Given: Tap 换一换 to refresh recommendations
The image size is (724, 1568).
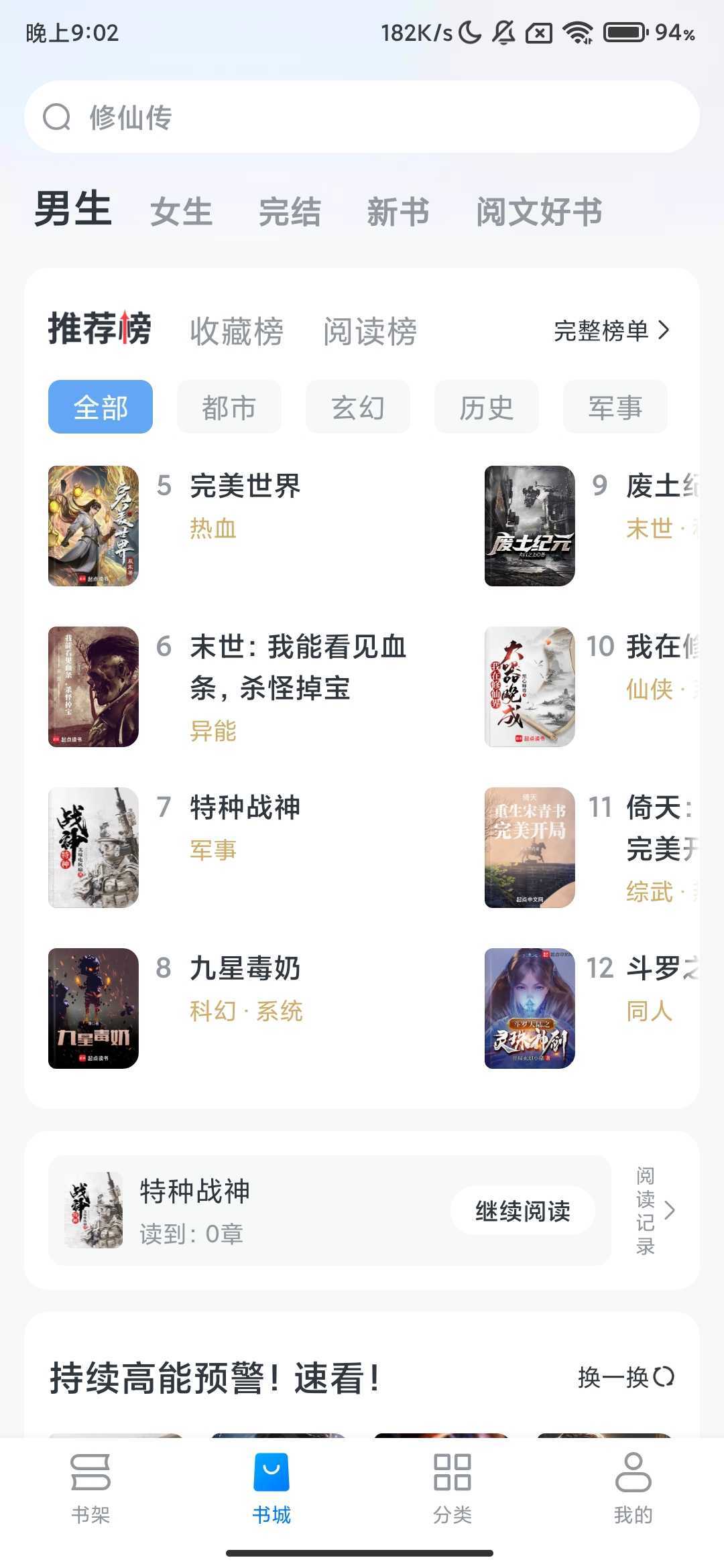Looking at the screenshot, I should pos(625,1378).
